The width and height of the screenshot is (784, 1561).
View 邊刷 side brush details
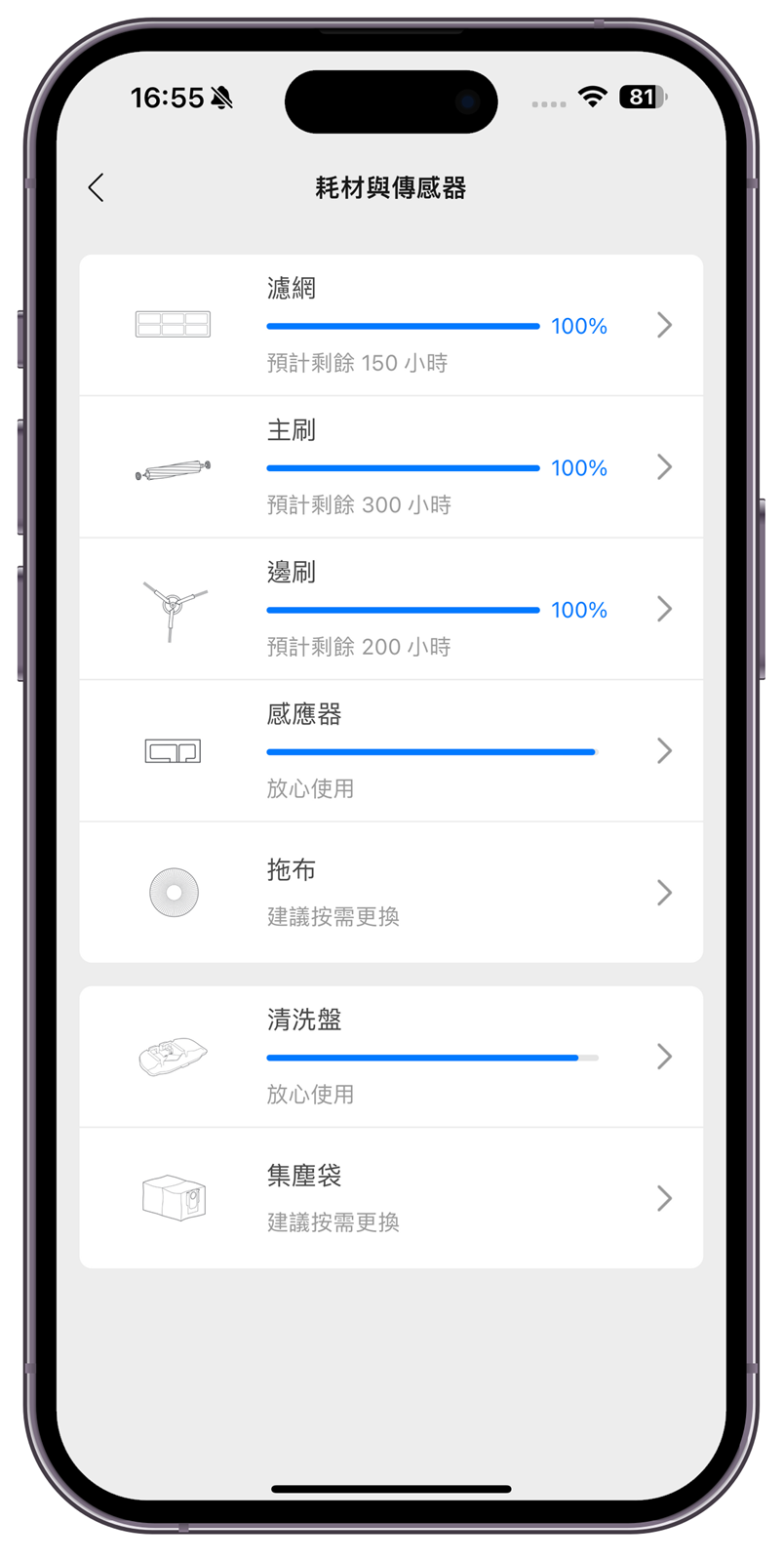(390, 609)
